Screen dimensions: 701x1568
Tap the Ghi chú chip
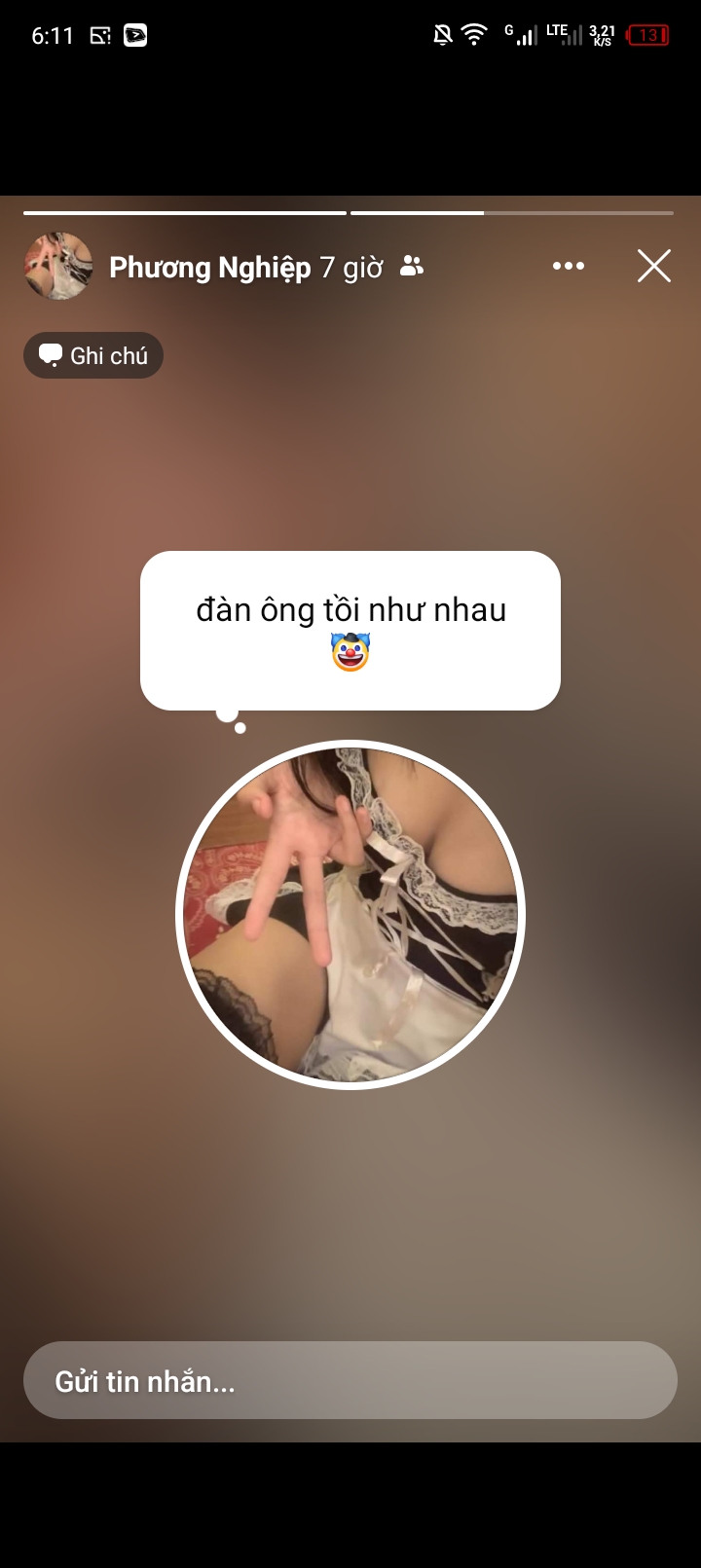pyautogui.click(x=93, y=355)
